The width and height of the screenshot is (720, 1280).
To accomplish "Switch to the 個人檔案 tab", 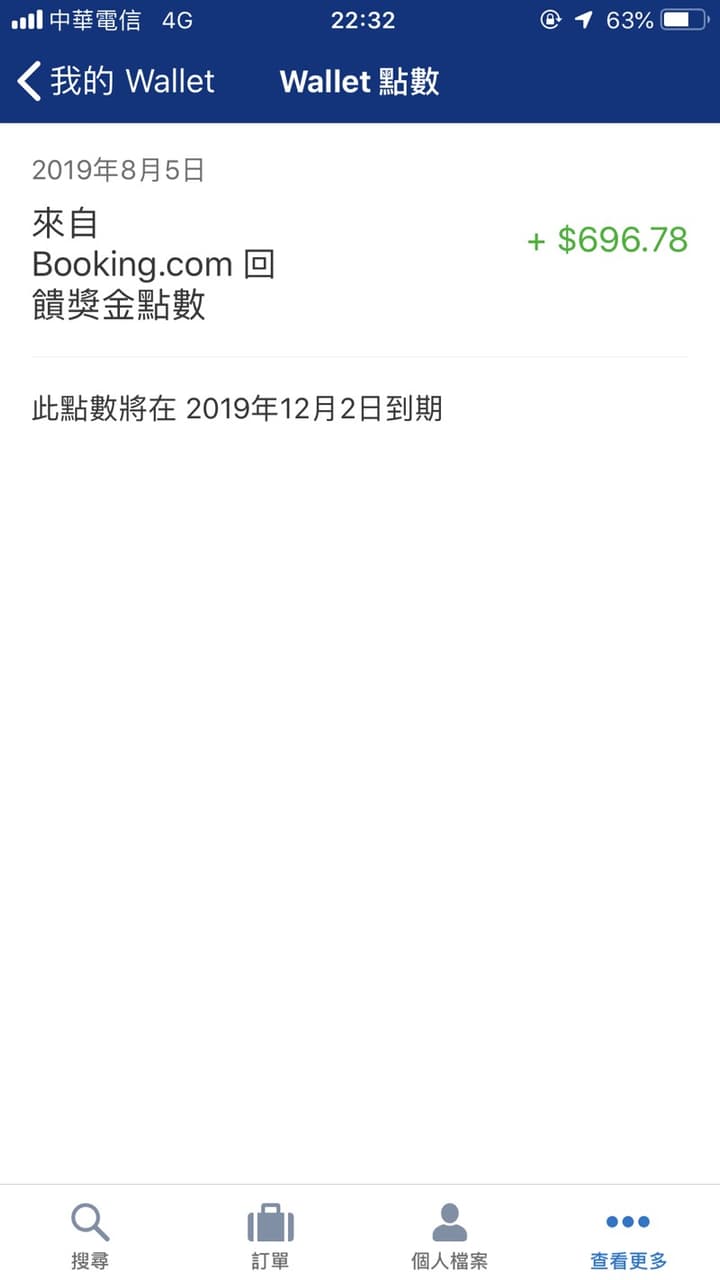I will (x=449, y=1235).
